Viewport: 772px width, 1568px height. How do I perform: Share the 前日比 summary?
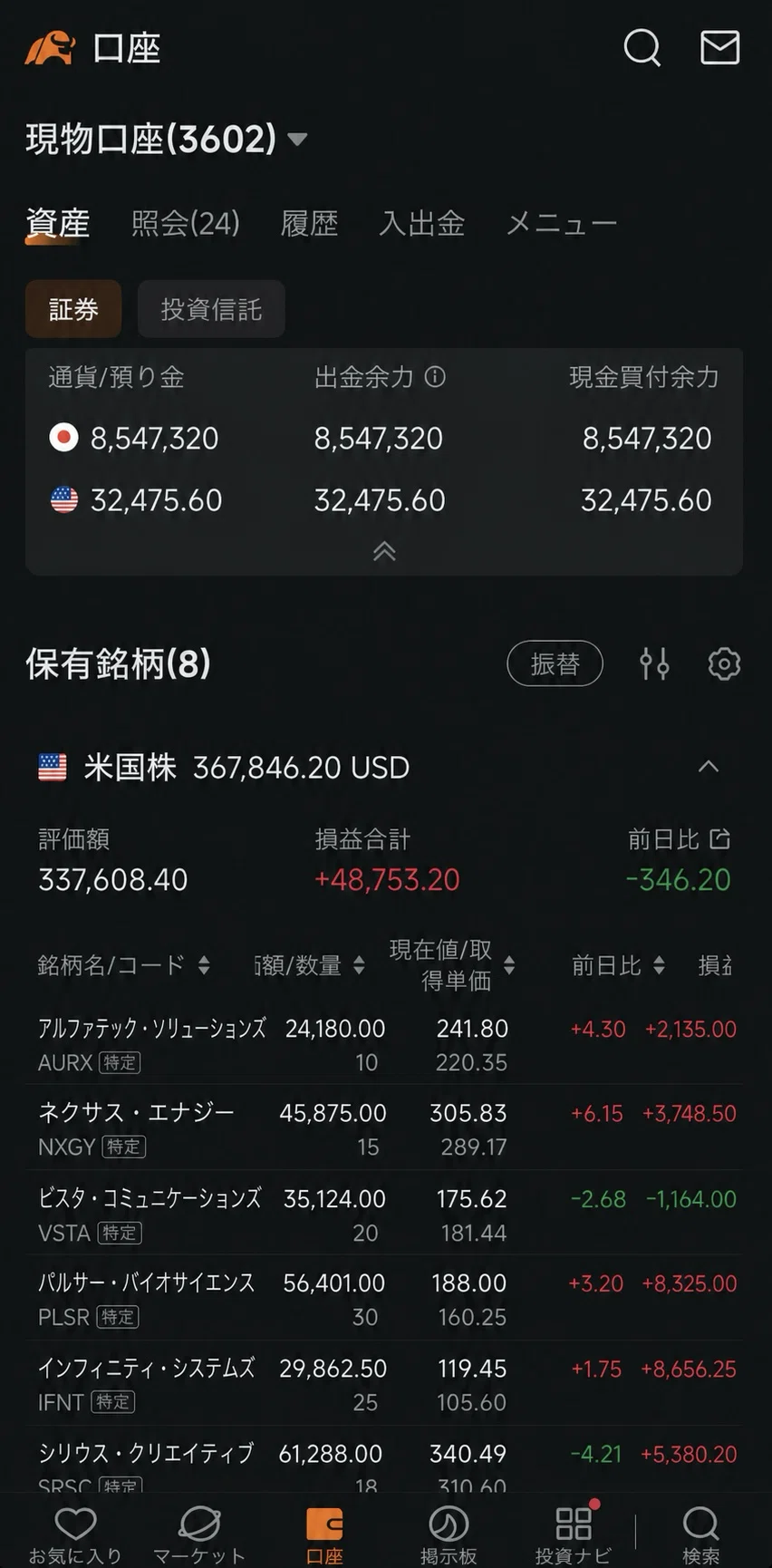click(x=719, y=838)
